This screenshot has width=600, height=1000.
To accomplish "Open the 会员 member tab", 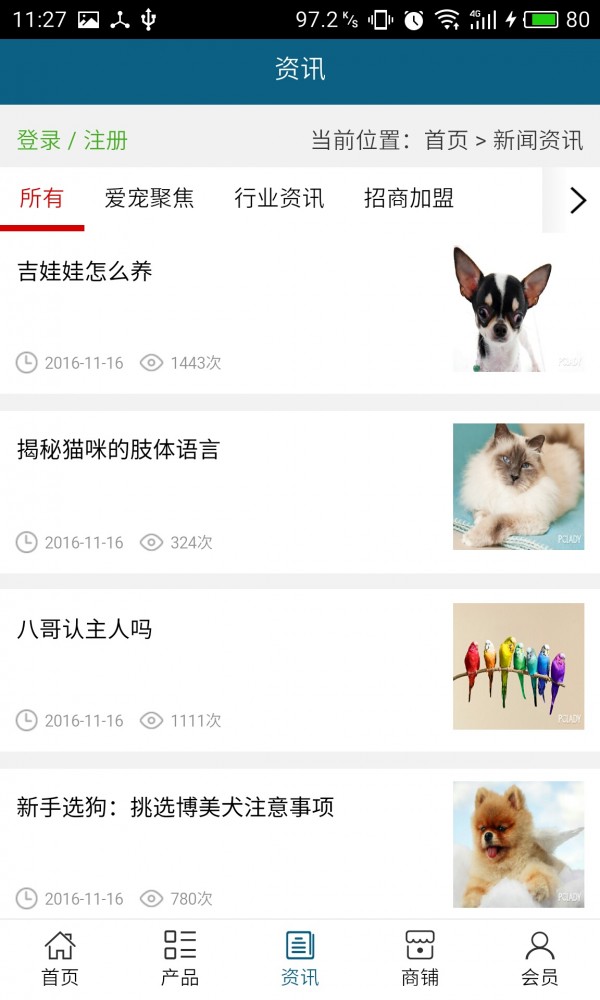I will point(539,959).
